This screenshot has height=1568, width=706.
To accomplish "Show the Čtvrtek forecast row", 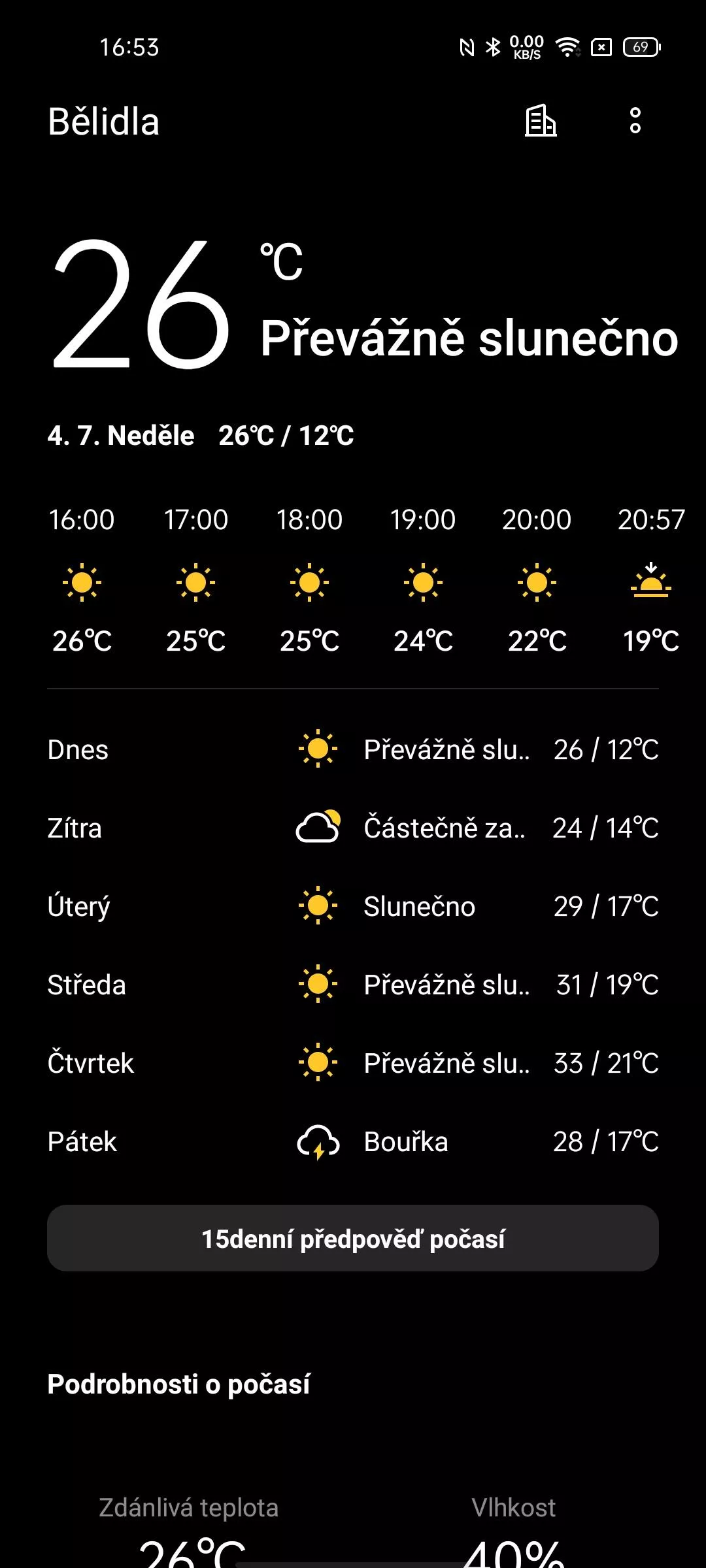I will [x=353, y=1063].
